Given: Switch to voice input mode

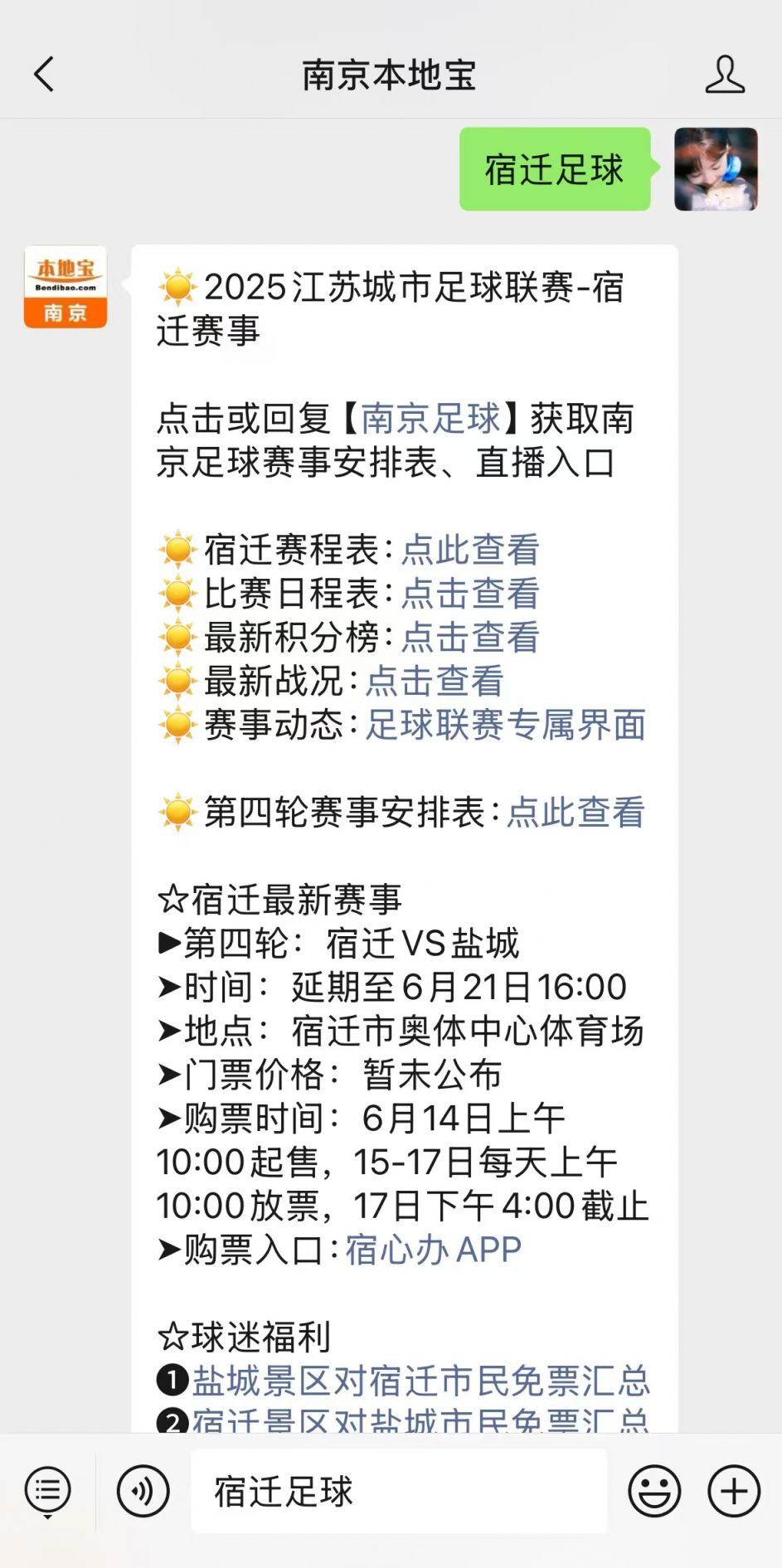Looking at the screenshot, I should coord(143,1492).
